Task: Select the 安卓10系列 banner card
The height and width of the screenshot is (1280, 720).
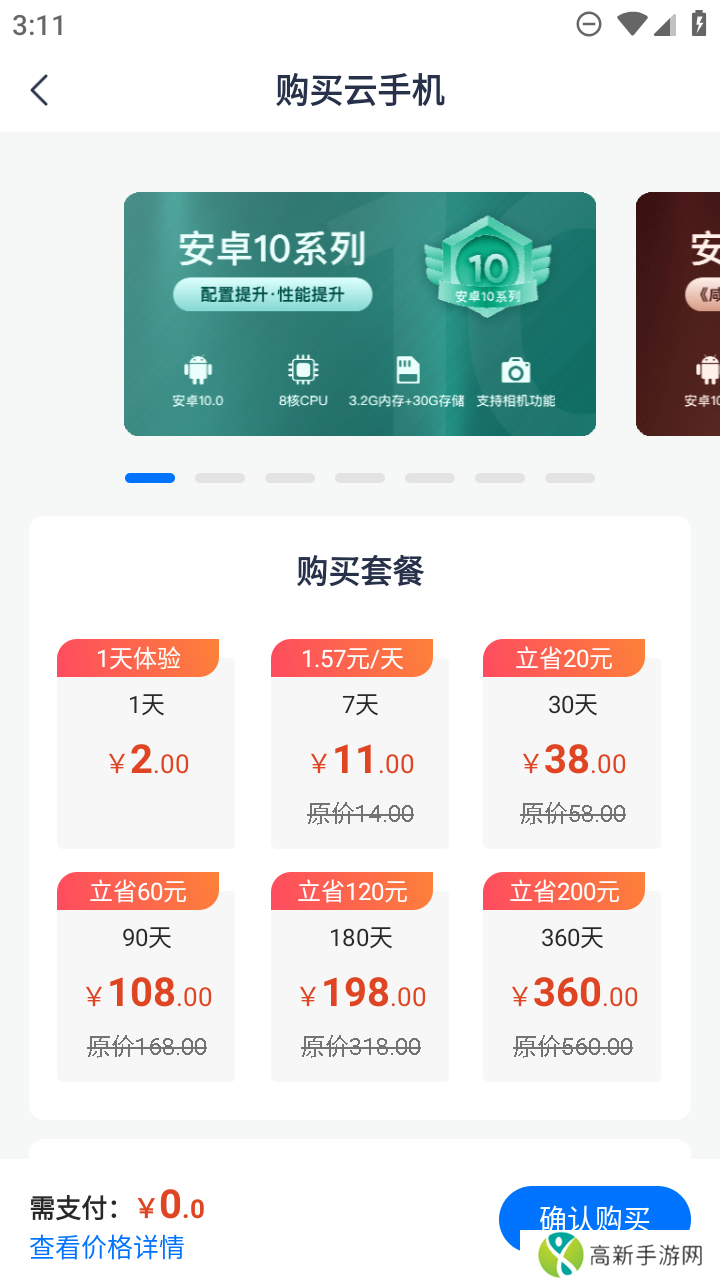Action: (360, 314)
